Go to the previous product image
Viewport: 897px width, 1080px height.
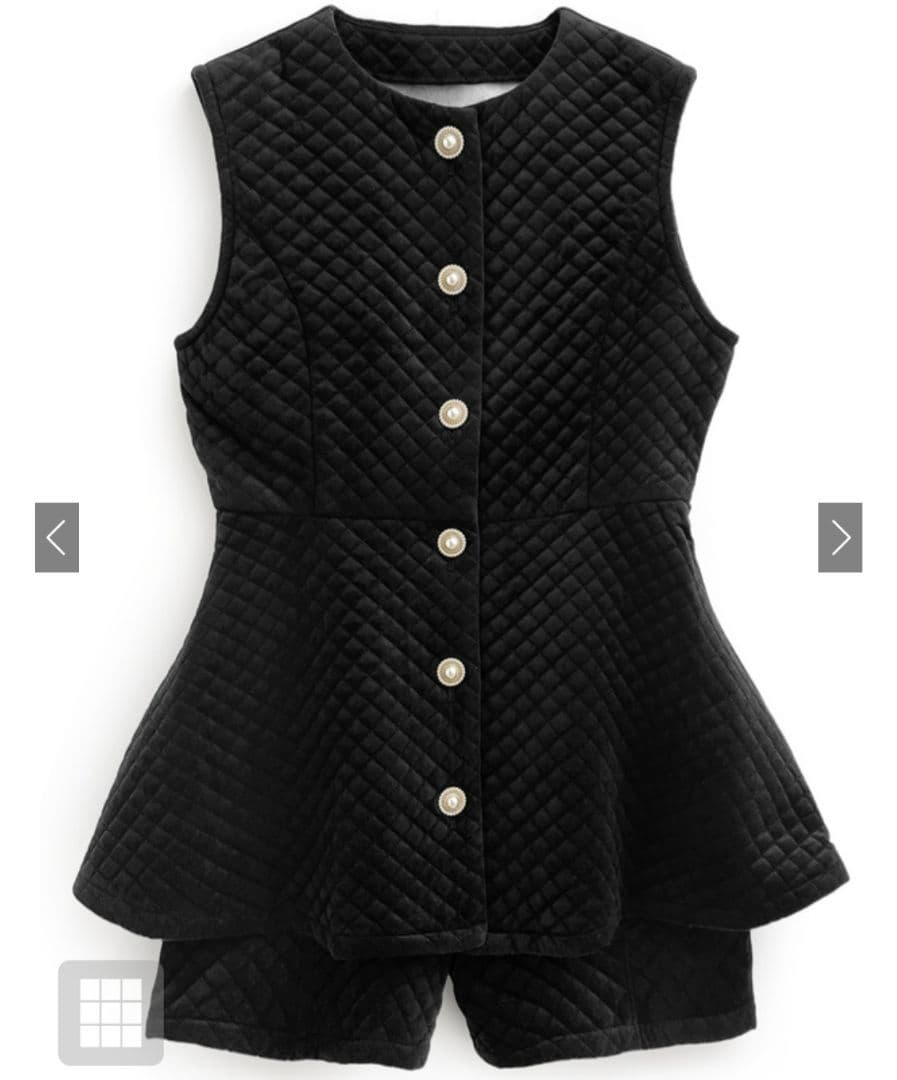pos(57,538)
